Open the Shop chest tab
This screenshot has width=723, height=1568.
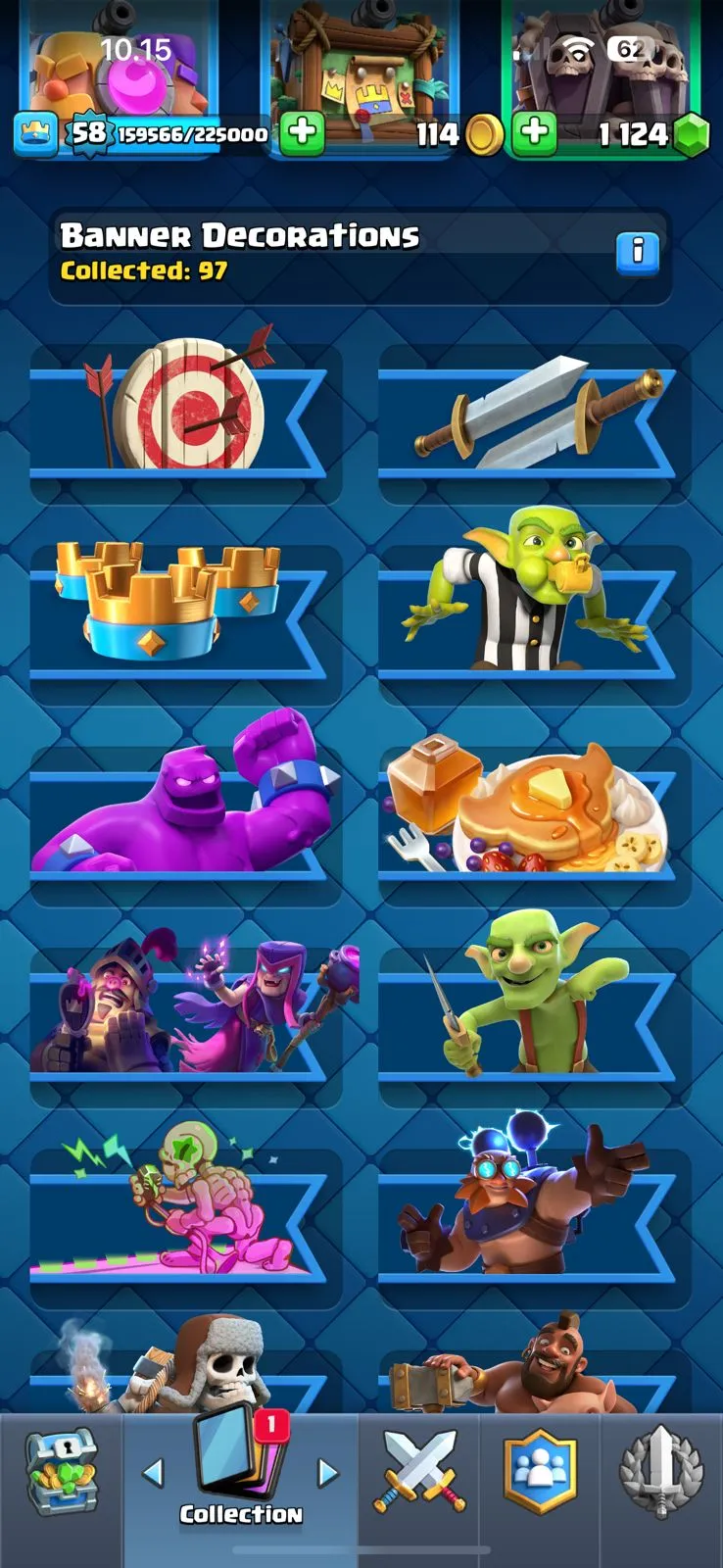[61, 1472]
